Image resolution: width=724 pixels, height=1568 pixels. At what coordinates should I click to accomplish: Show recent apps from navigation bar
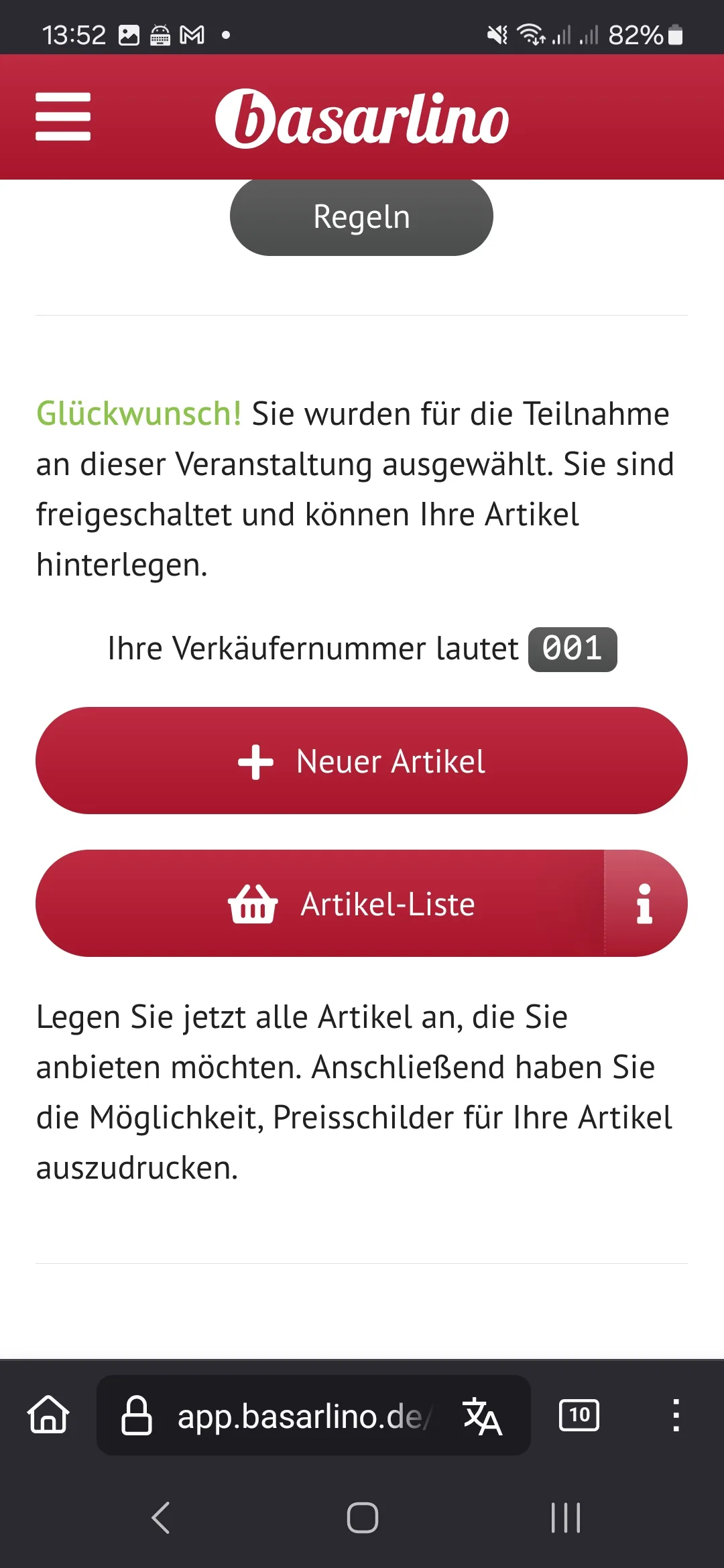pyautogui.click(x=565, y=1518)
